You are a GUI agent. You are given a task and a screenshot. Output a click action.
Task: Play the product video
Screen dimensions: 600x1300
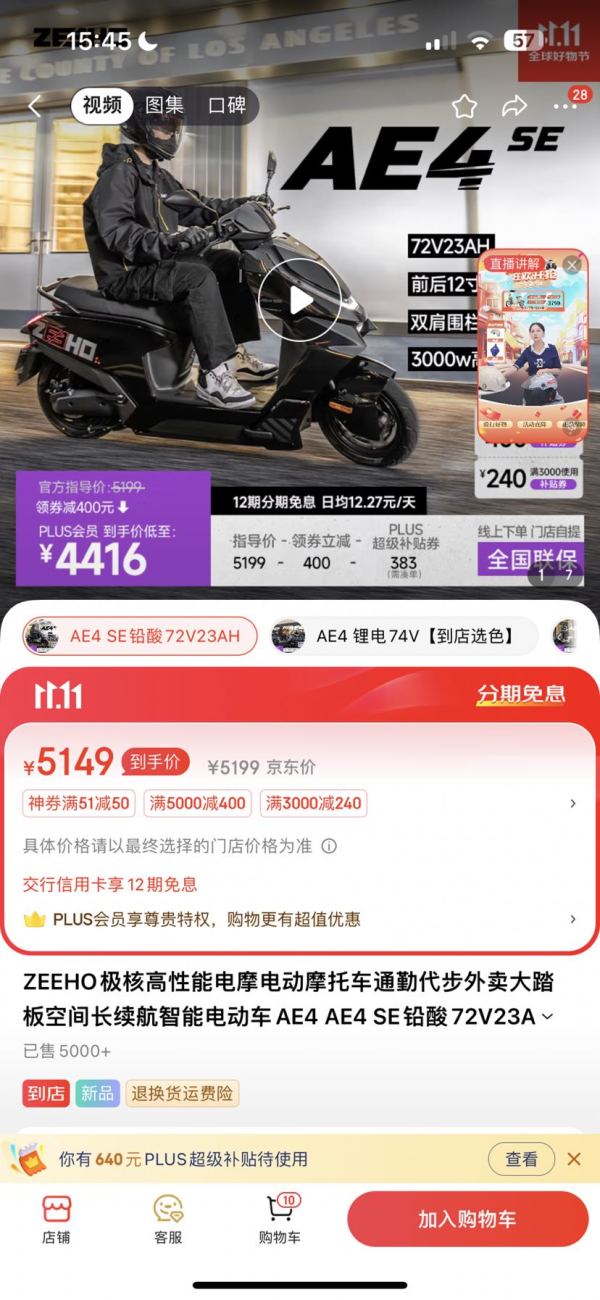pos(300,300)
